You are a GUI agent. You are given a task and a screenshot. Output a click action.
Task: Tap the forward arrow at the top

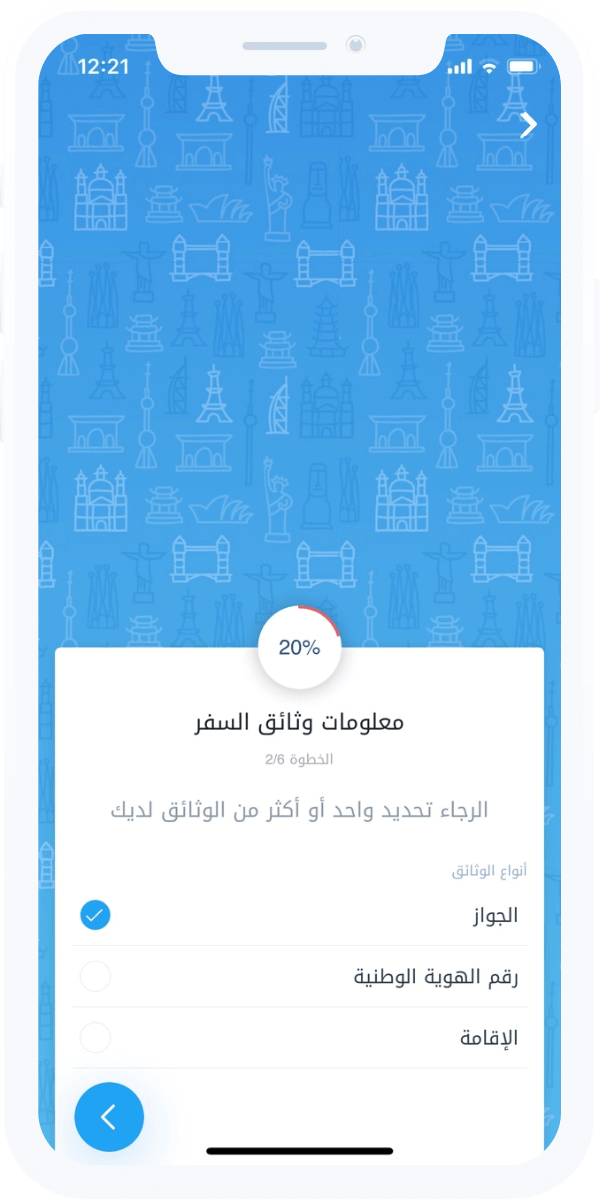[529, 125]
